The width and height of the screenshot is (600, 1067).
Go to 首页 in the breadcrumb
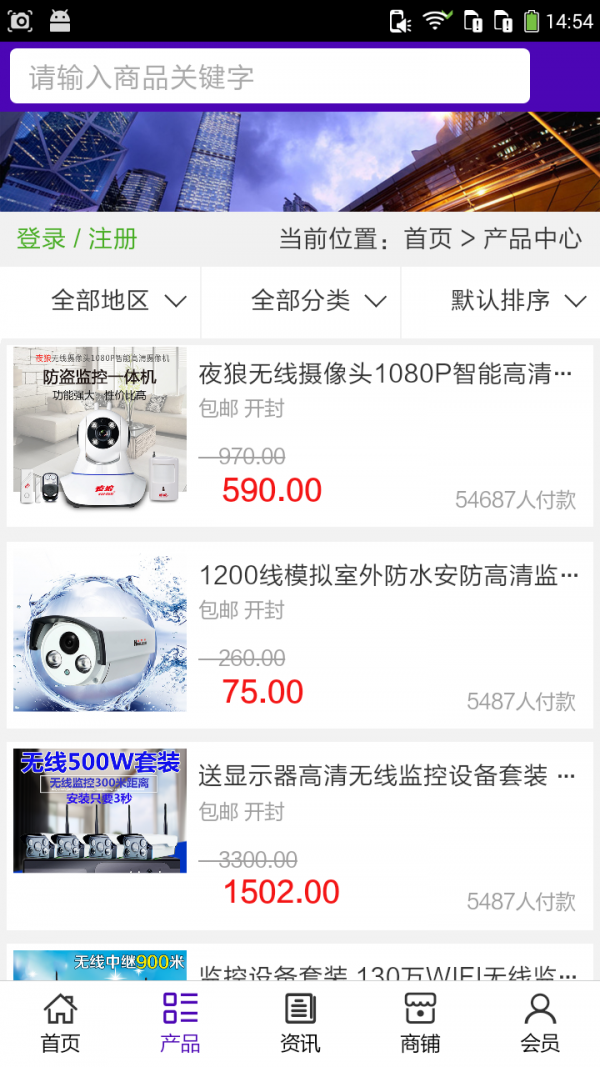pos(428,239)
